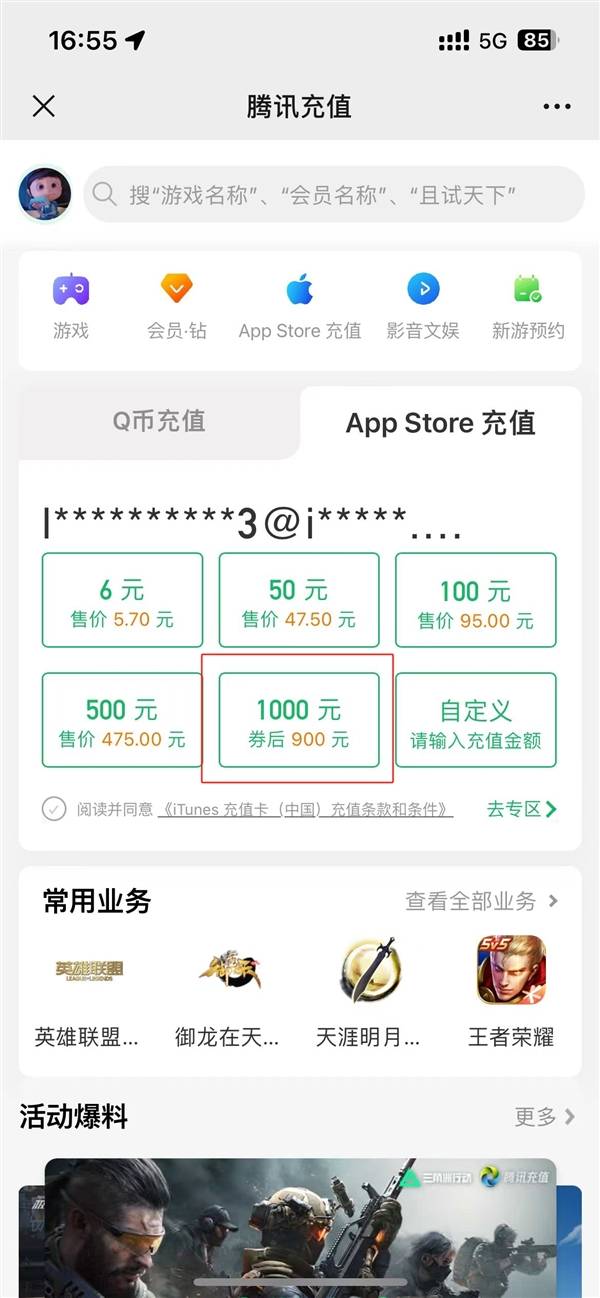This screenshot has height=1298, width=600.
Task: Pick the 100 元 recharge option
Action: click(475, 600)
